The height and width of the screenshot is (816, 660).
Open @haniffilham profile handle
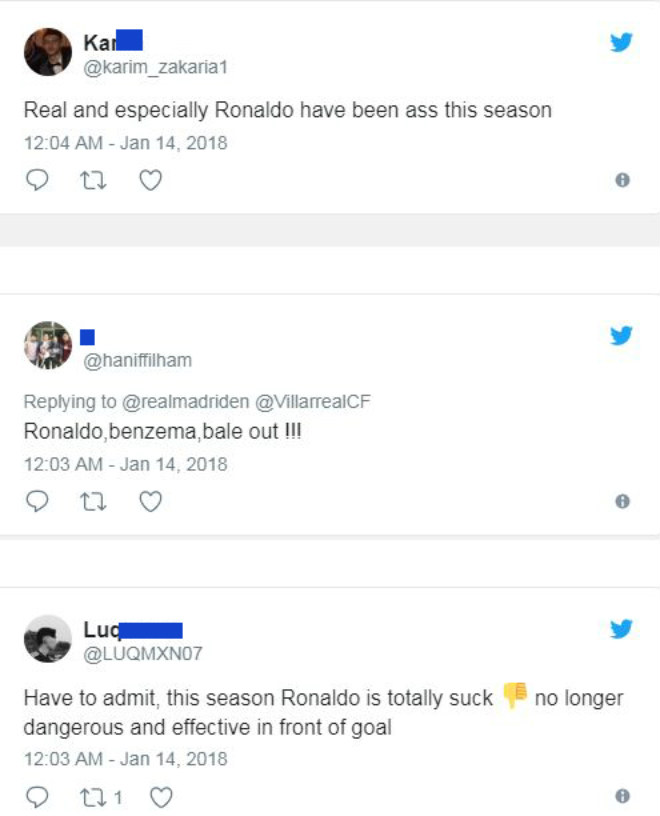(x=137, y=360)
